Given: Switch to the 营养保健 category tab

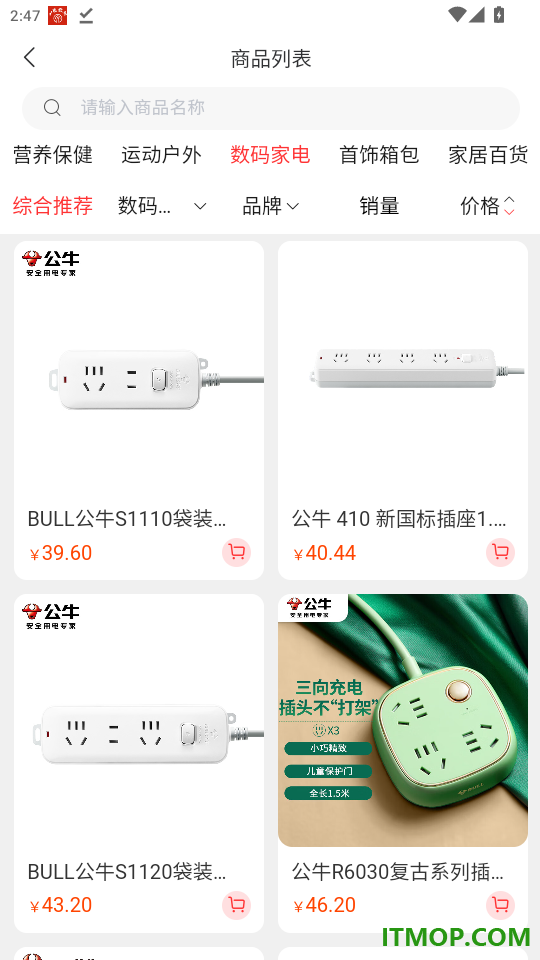Looking at the screenshot, I should [x=53, y=154].
